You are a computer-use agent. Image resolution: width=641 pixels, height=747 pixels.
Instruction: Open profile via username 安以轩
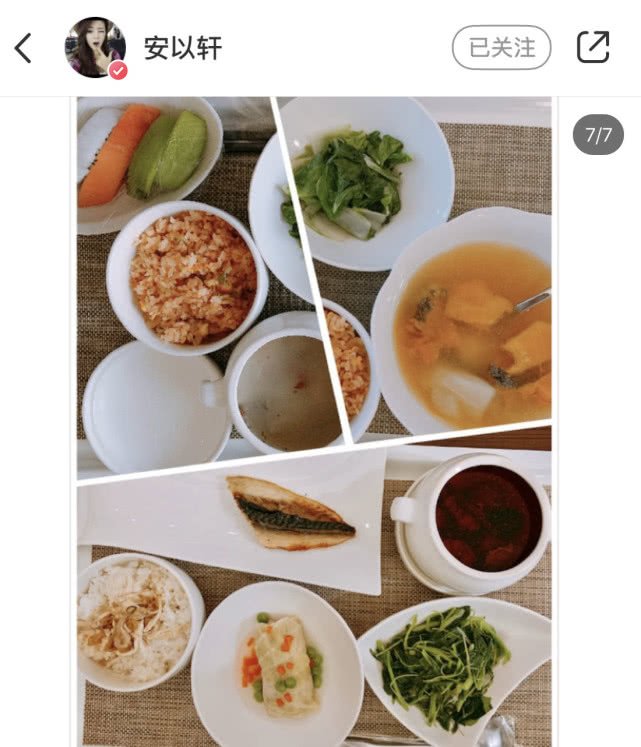click(x=185, y=47)
